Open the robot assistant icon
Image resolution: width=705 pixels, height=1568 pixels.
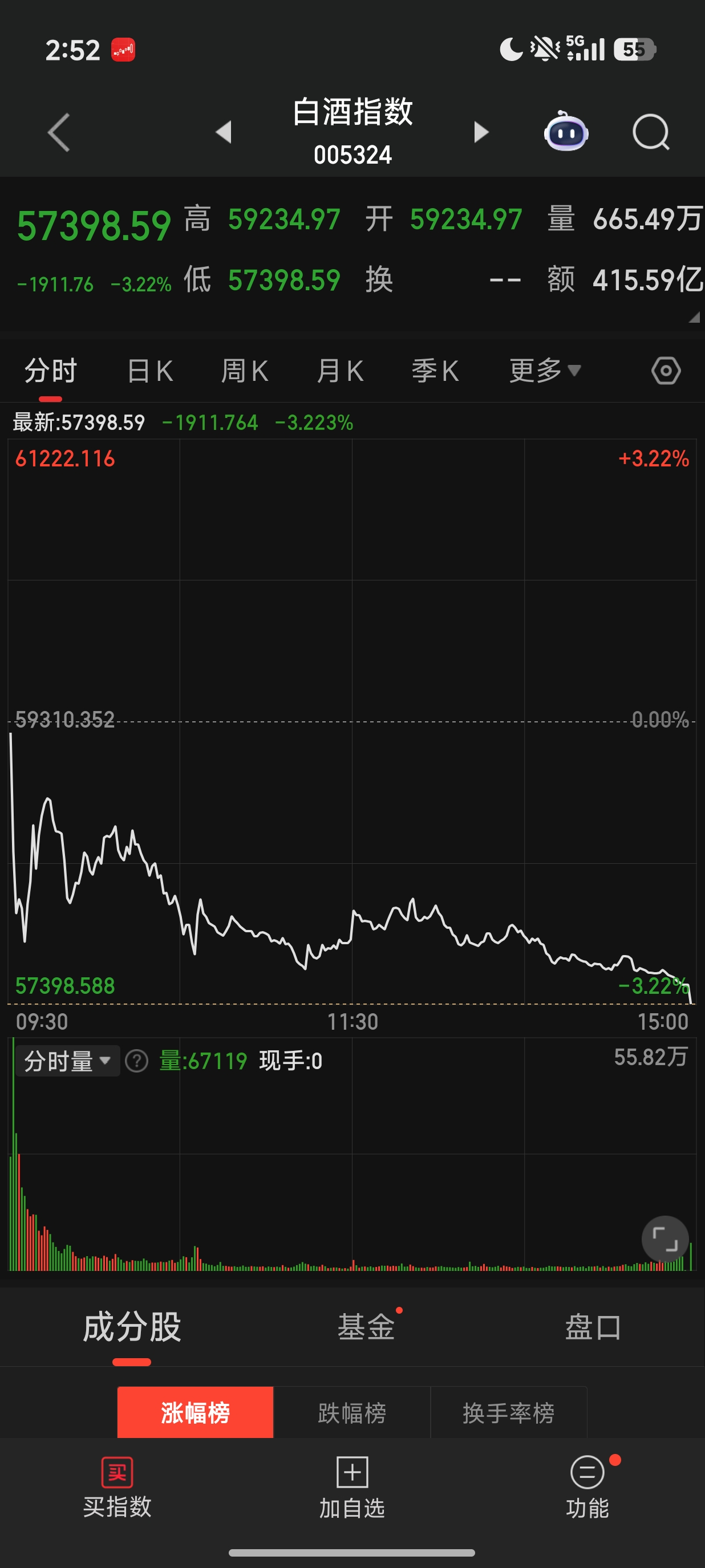[x=566, y=132]
